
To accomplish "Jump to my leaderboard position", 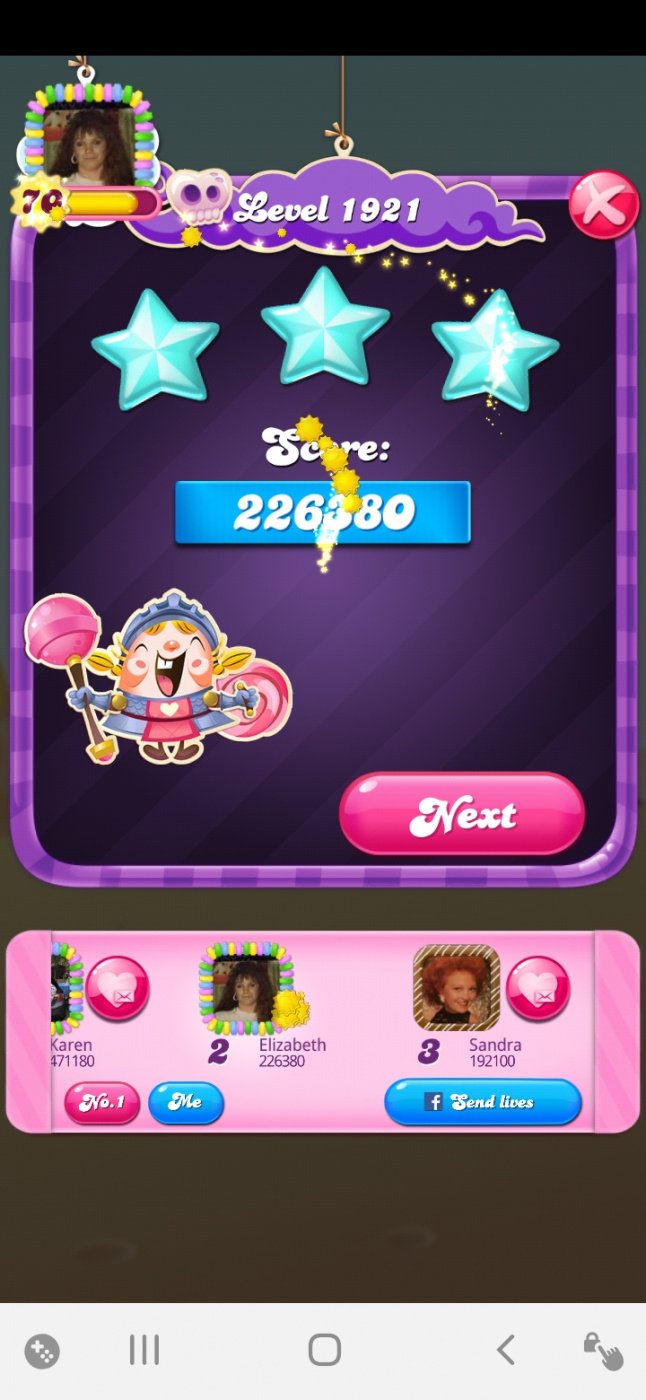I will click(x=186, y=1102).
